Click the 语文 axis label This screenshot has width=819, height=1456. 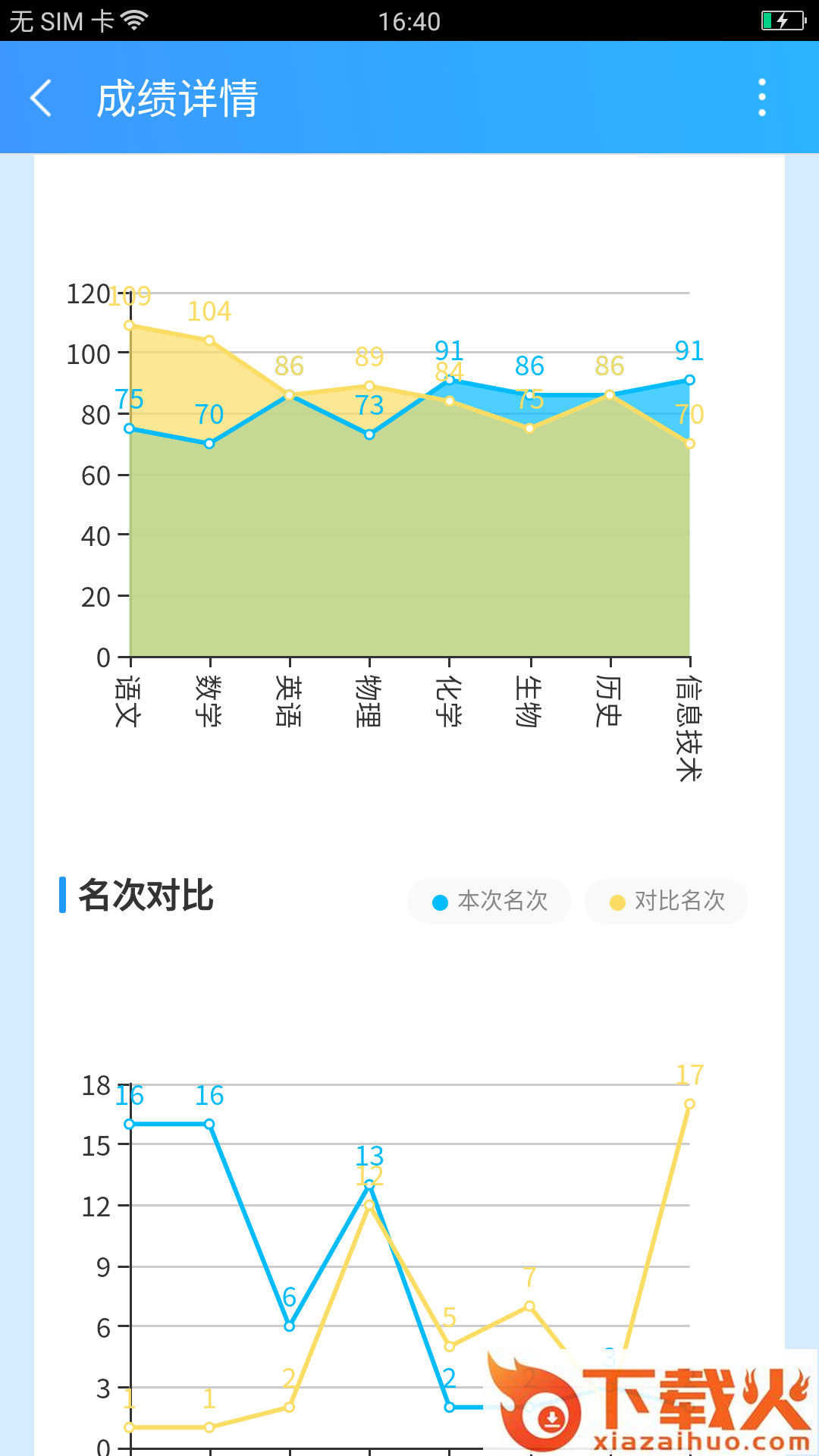126,701
